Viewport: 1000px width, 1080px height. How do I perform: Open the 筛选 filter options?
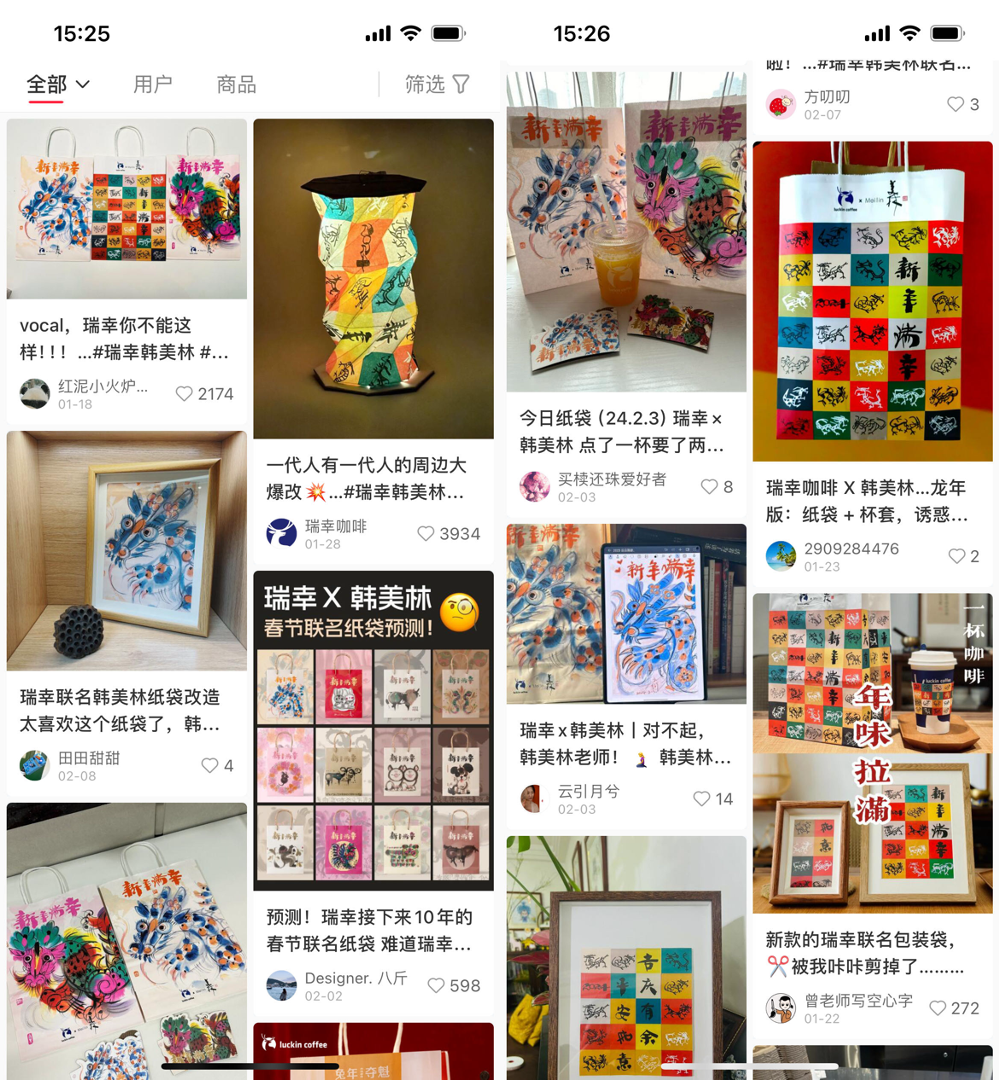point(437,85)
